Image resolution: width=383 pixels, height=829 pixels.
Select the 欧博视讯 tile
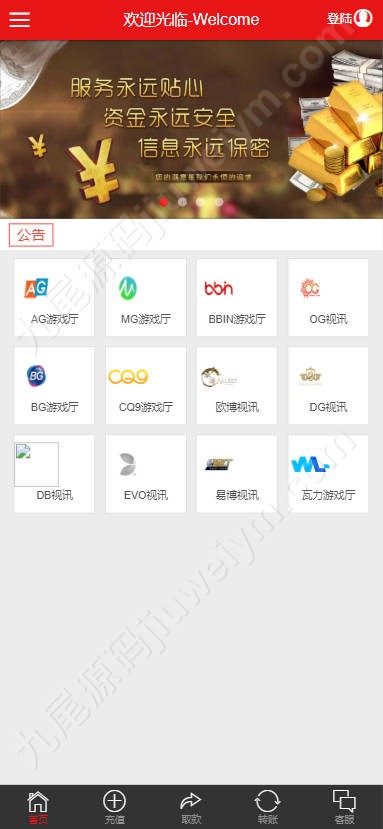point(236,385)
